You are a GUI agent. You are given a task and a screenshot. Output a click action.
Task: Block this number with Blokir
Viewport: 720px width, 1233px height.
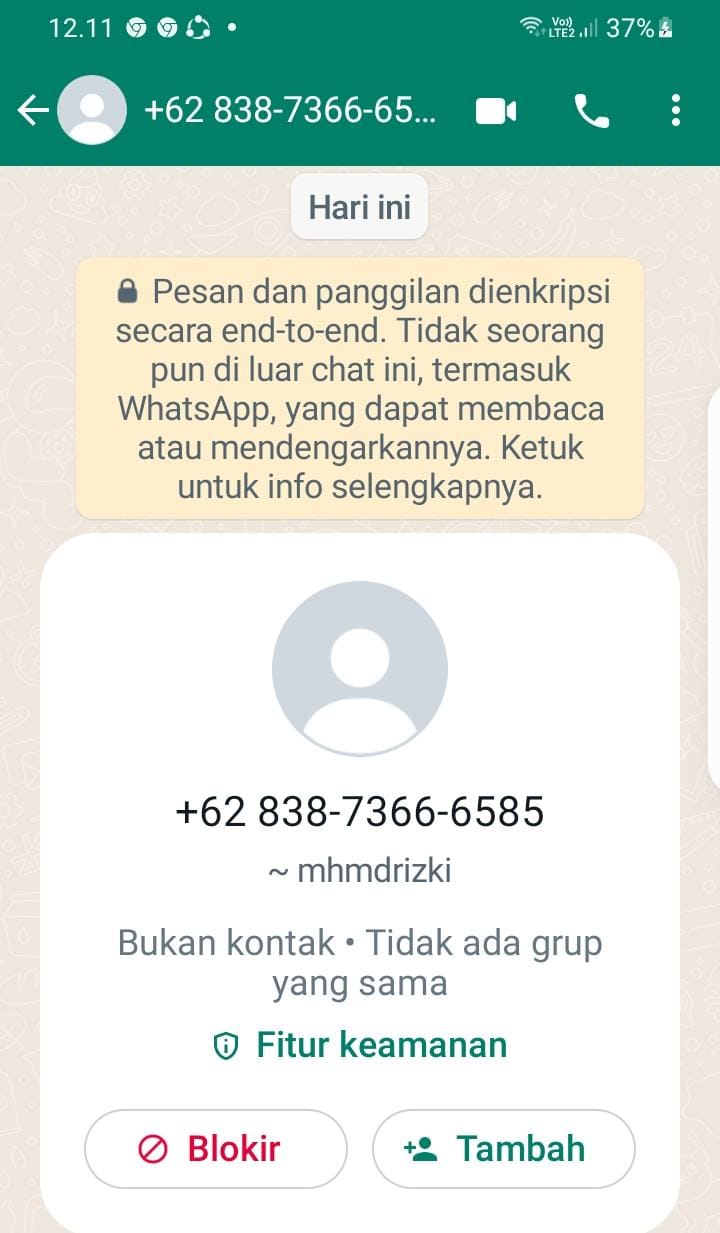point(215,1149)
